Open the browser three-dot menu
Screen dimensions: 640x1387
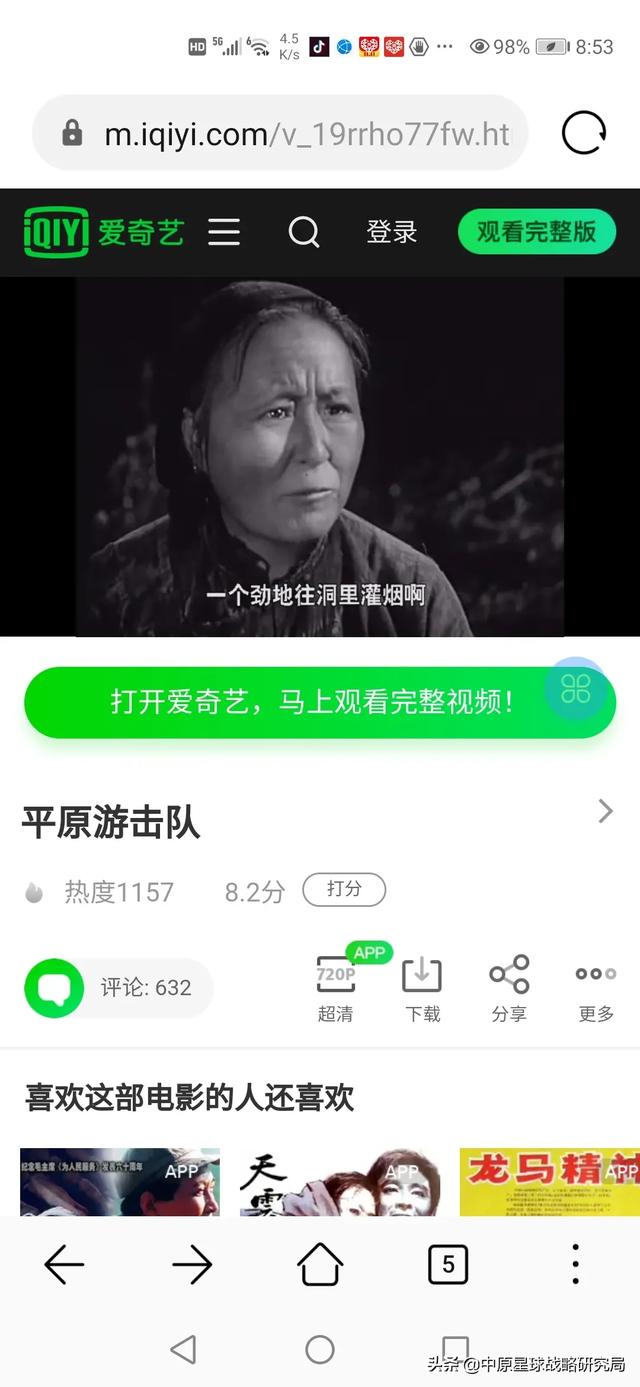coord(575,1266)
